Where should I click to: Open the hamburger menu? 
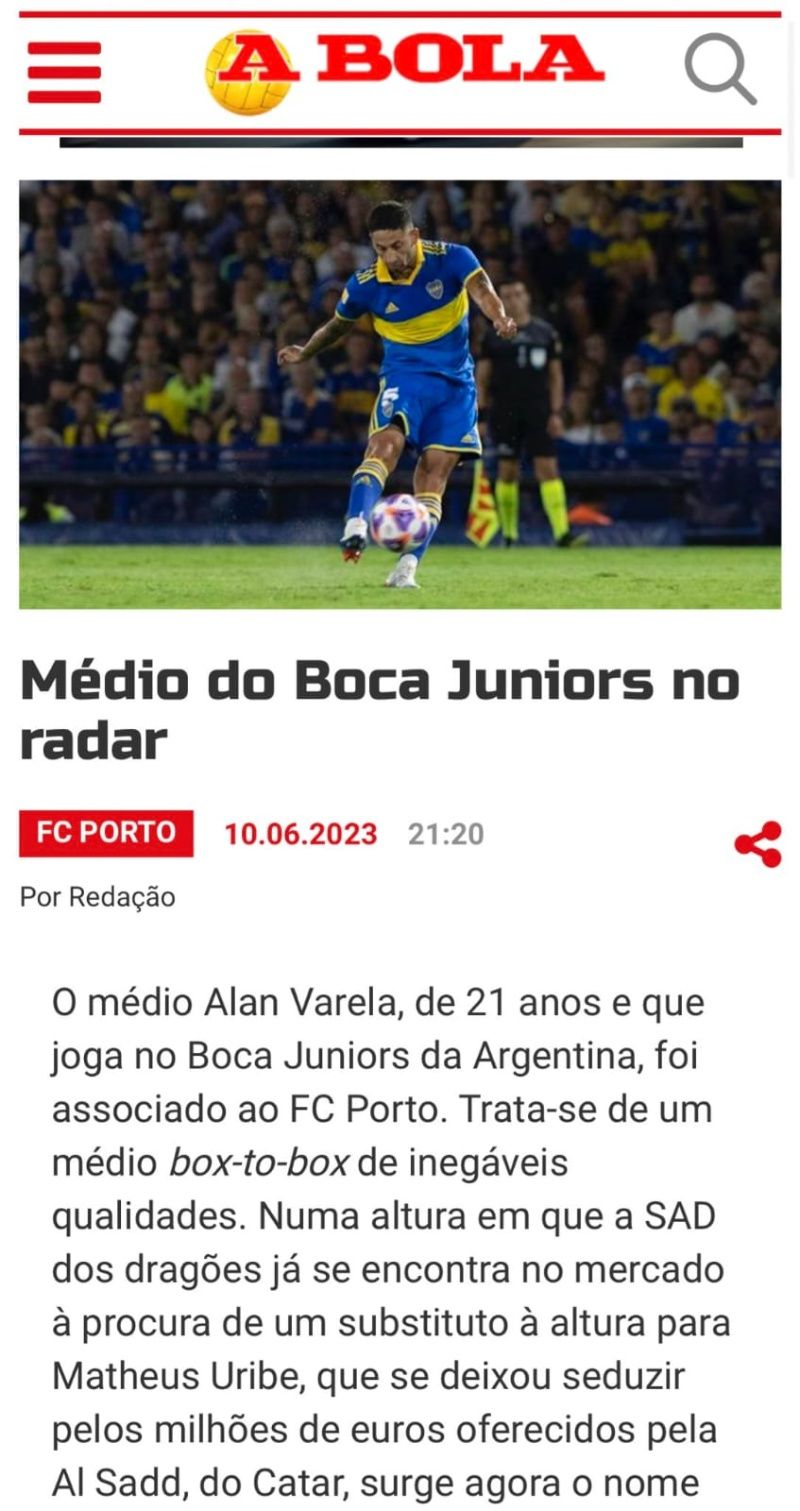(64, 72)
